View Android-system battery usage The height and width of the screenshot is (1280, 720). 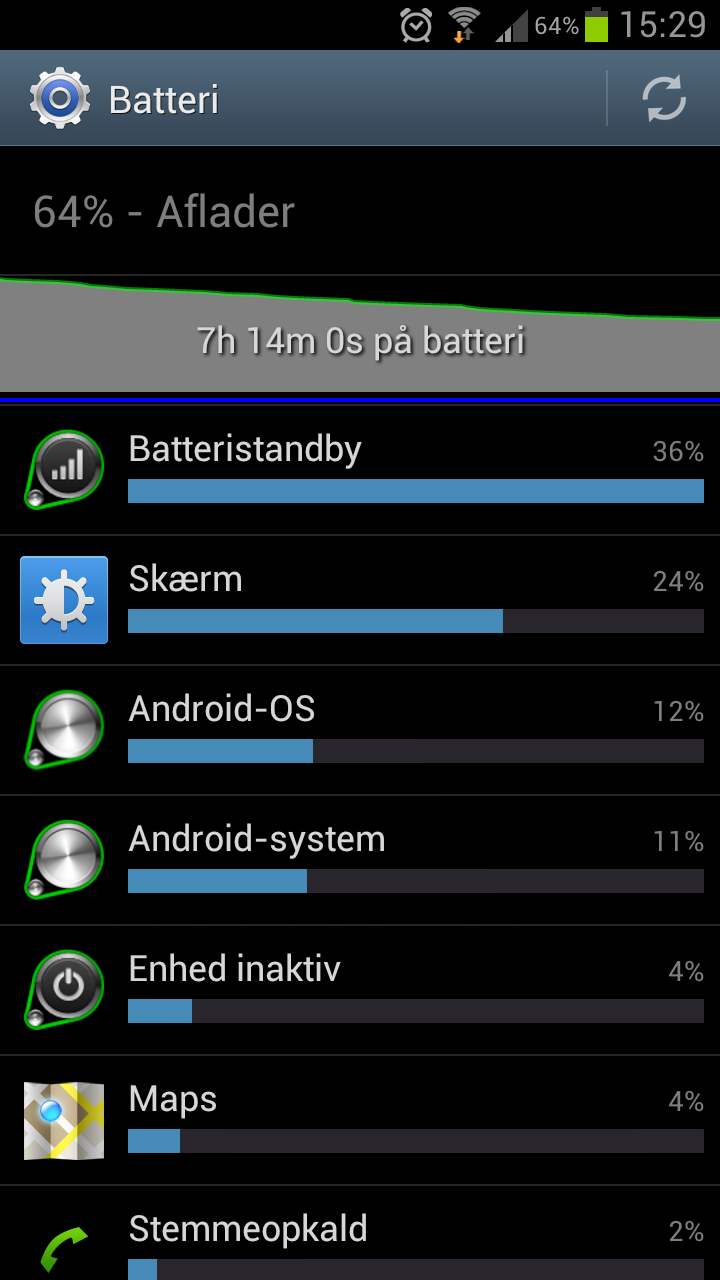[360, 860]
